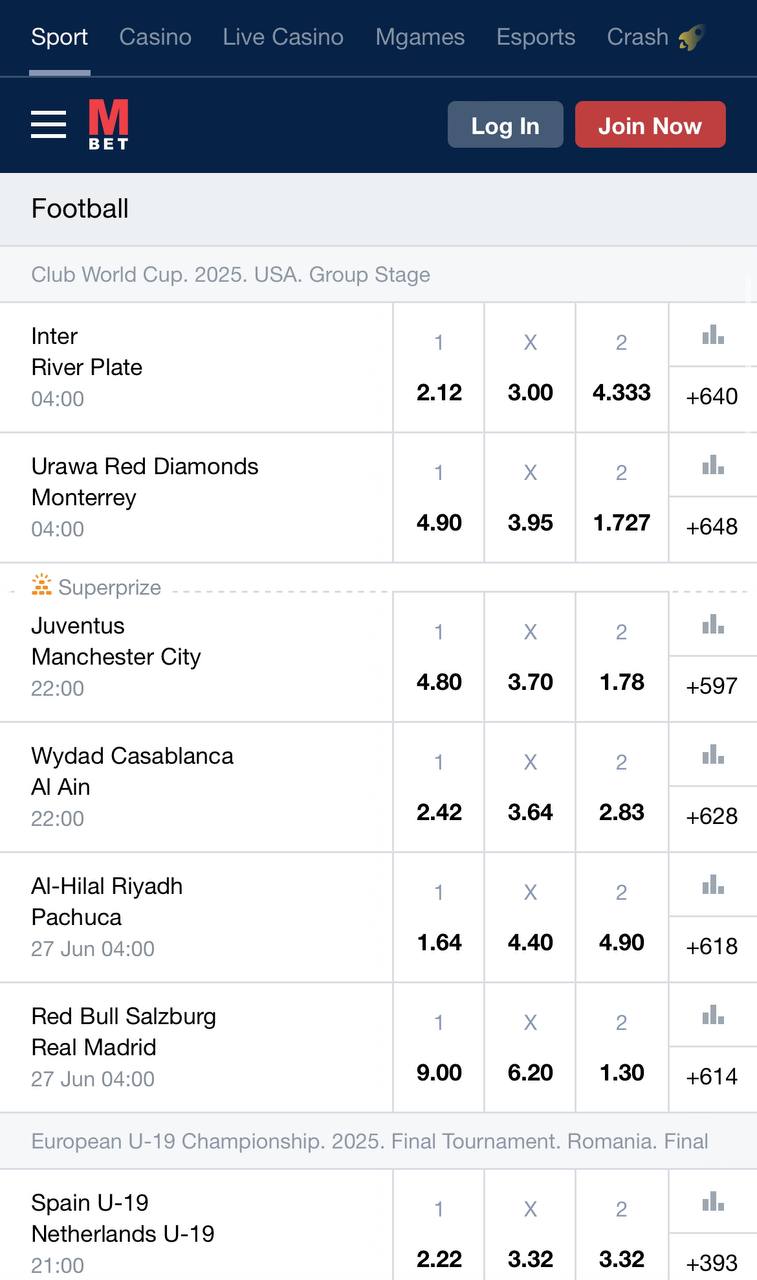Image resolution: width=757 pixels, height=1280 pixels.
Task: Tap the Log In button
Action: click(x=505, y=125)
